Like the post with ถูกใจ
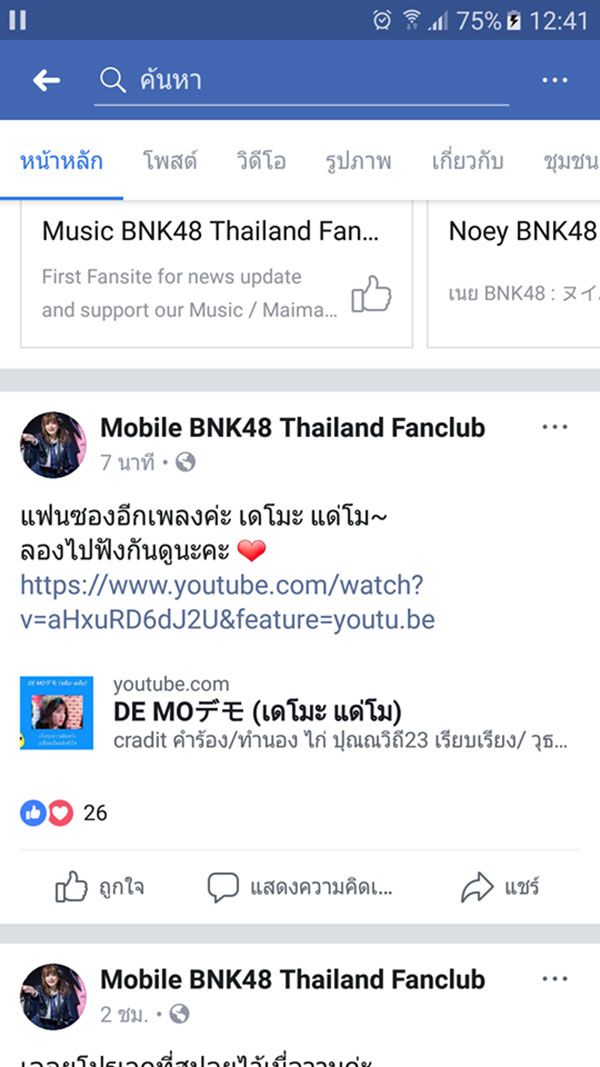600x1067 pixels. click(x=99, y=886)
